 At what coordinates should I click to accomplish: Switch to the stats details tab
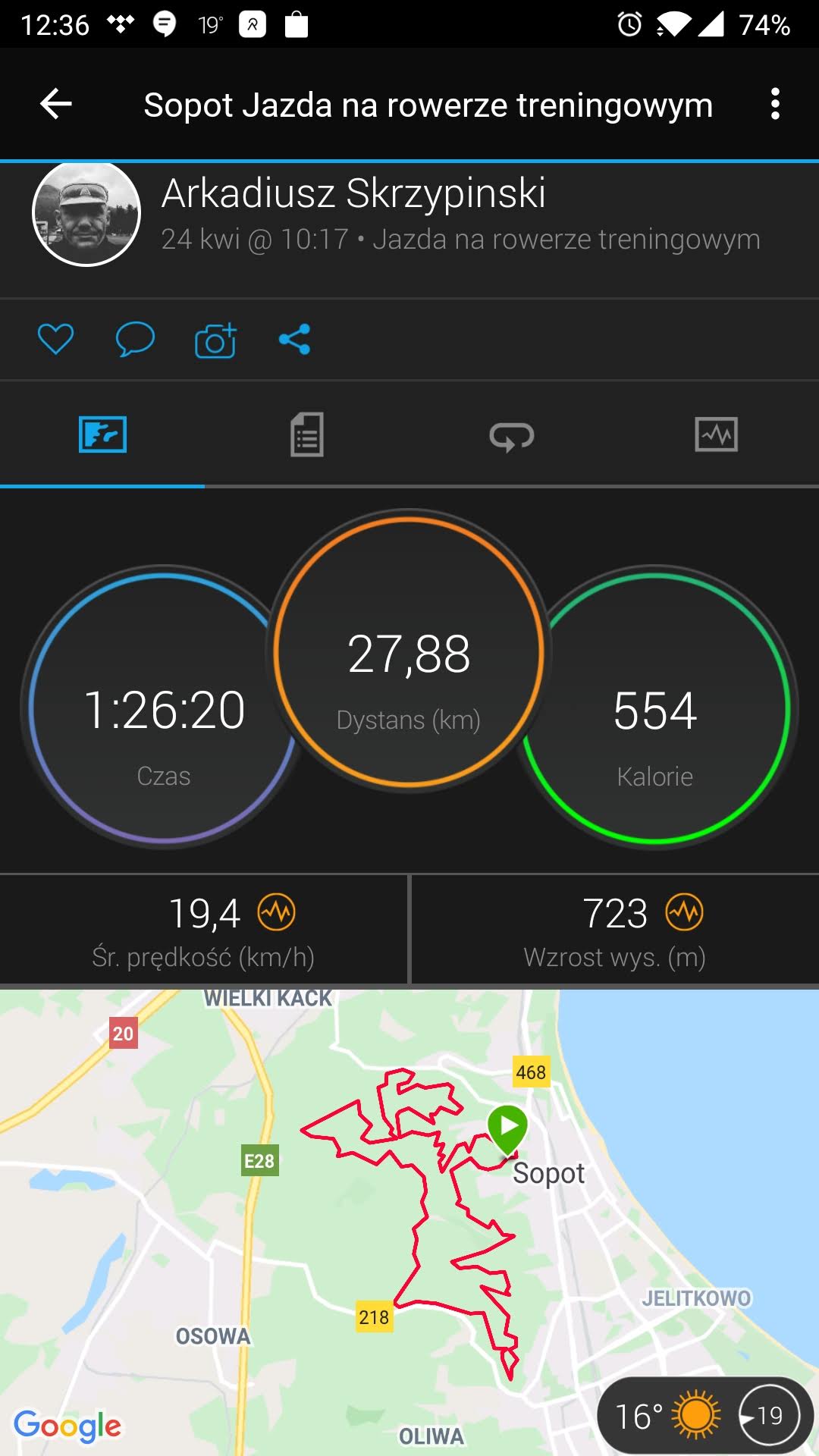[307, 435]
